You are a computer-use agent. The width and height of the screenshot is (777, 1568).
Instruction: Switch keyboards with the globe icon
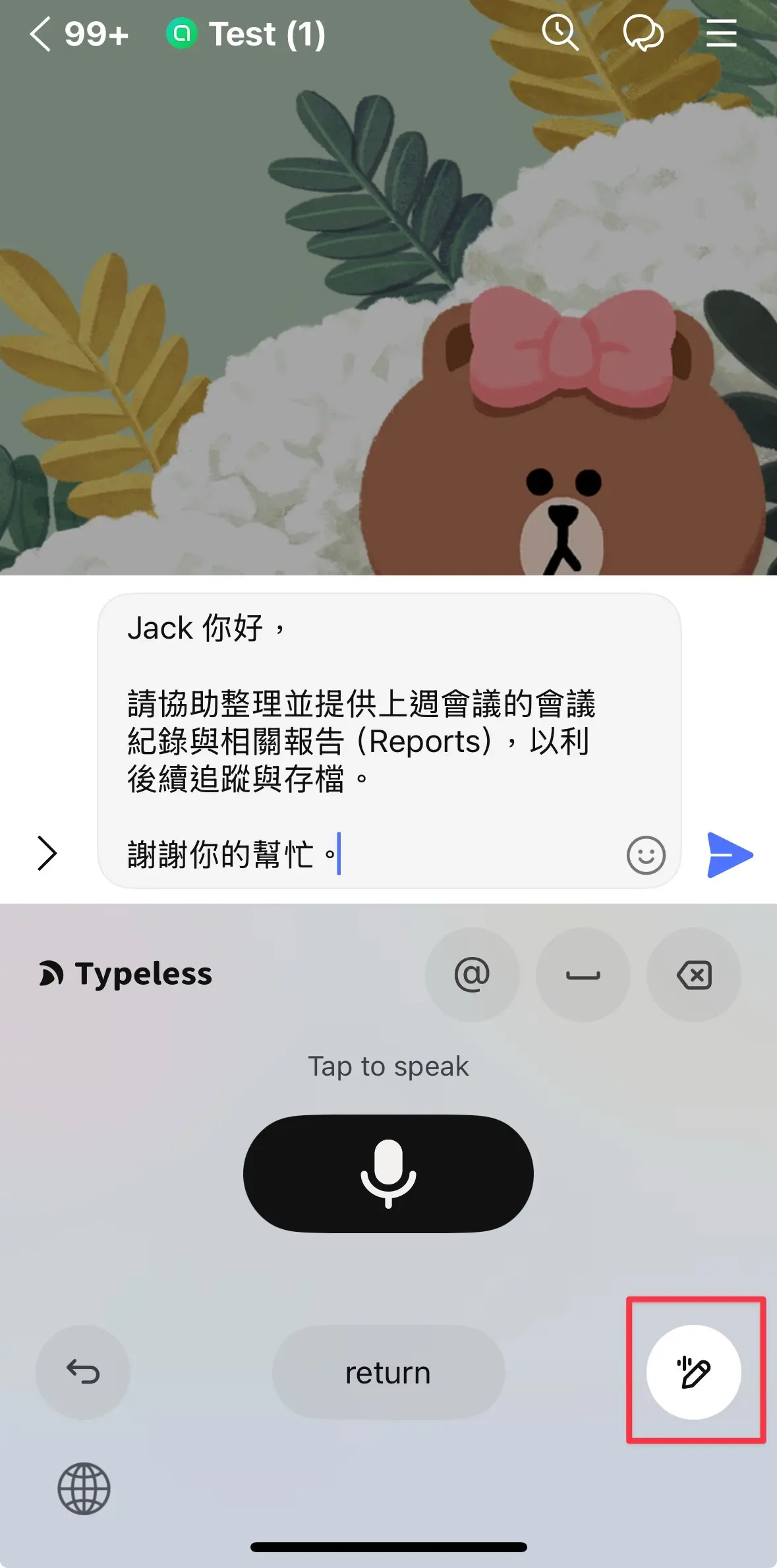tap(84, 1488)
